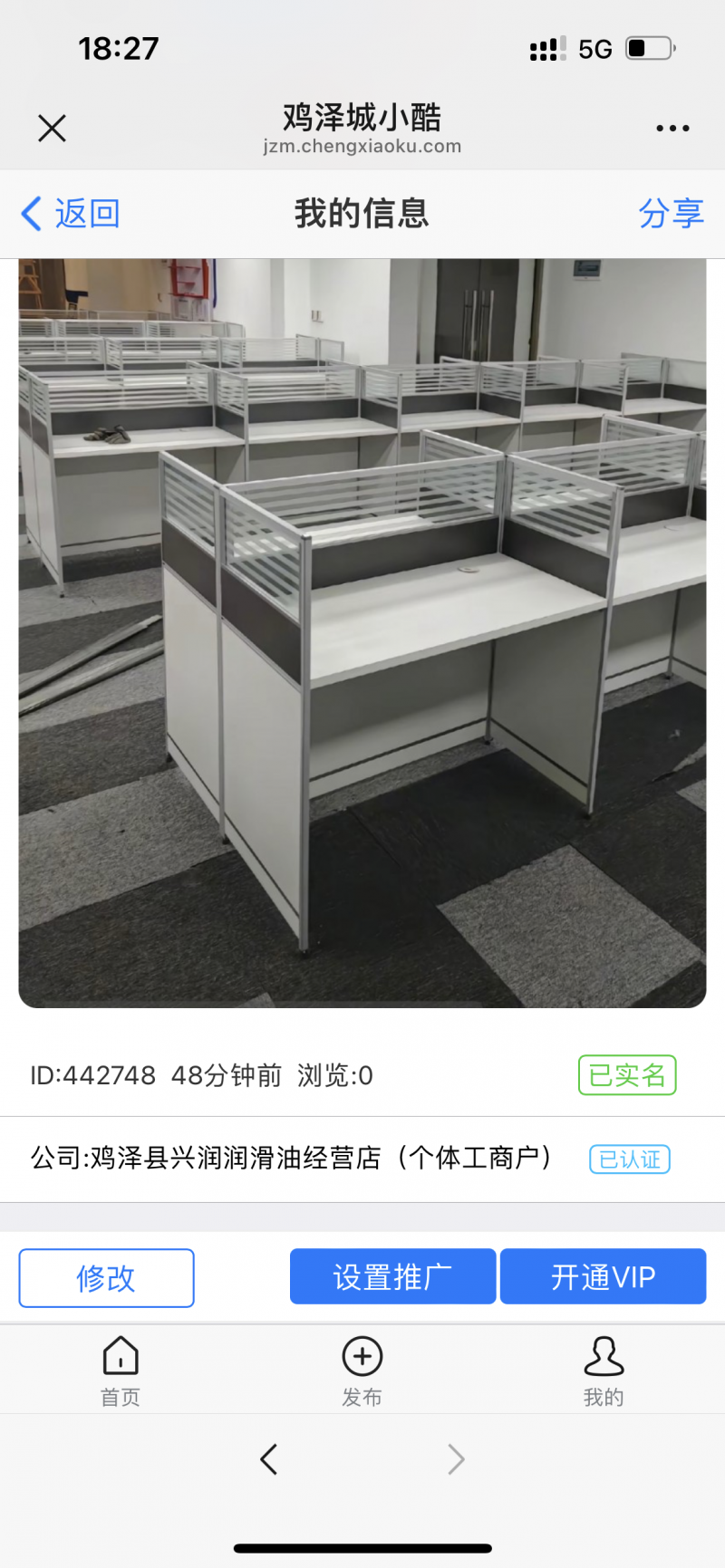Switch to the 我的 tab
Viewport: 725px width, 1568px height.
click(604, 1371)
